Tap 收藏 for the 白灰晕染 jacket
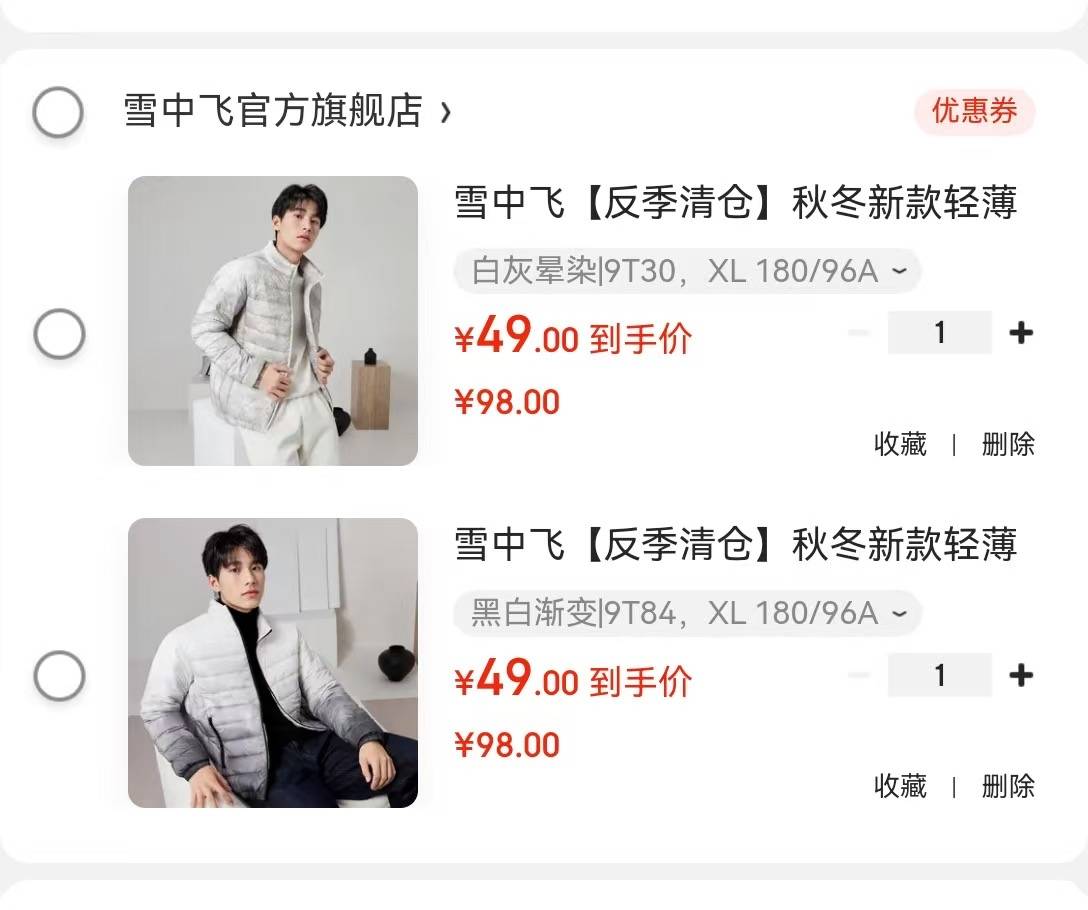 [x=900, y=444]
